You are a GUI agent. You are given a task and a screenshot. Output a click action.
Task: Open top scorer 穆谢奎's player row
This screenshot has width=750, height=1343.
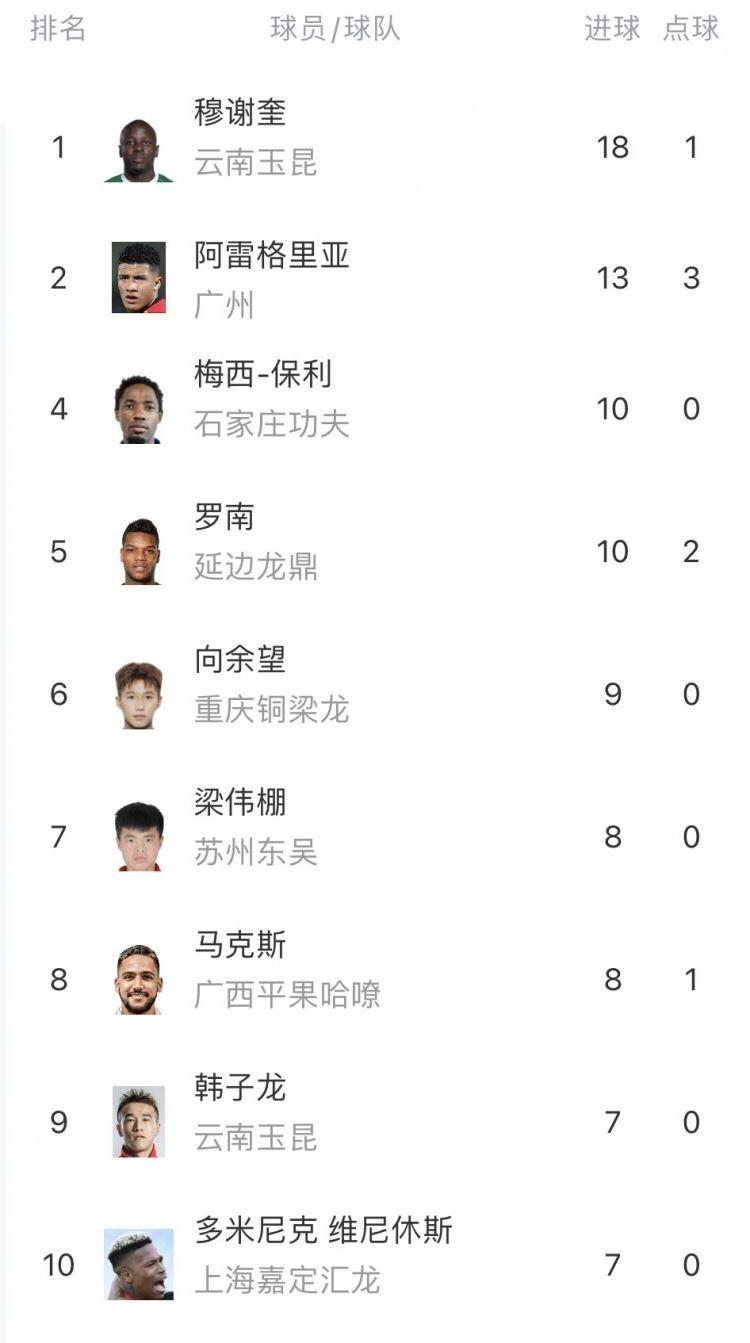375,147
